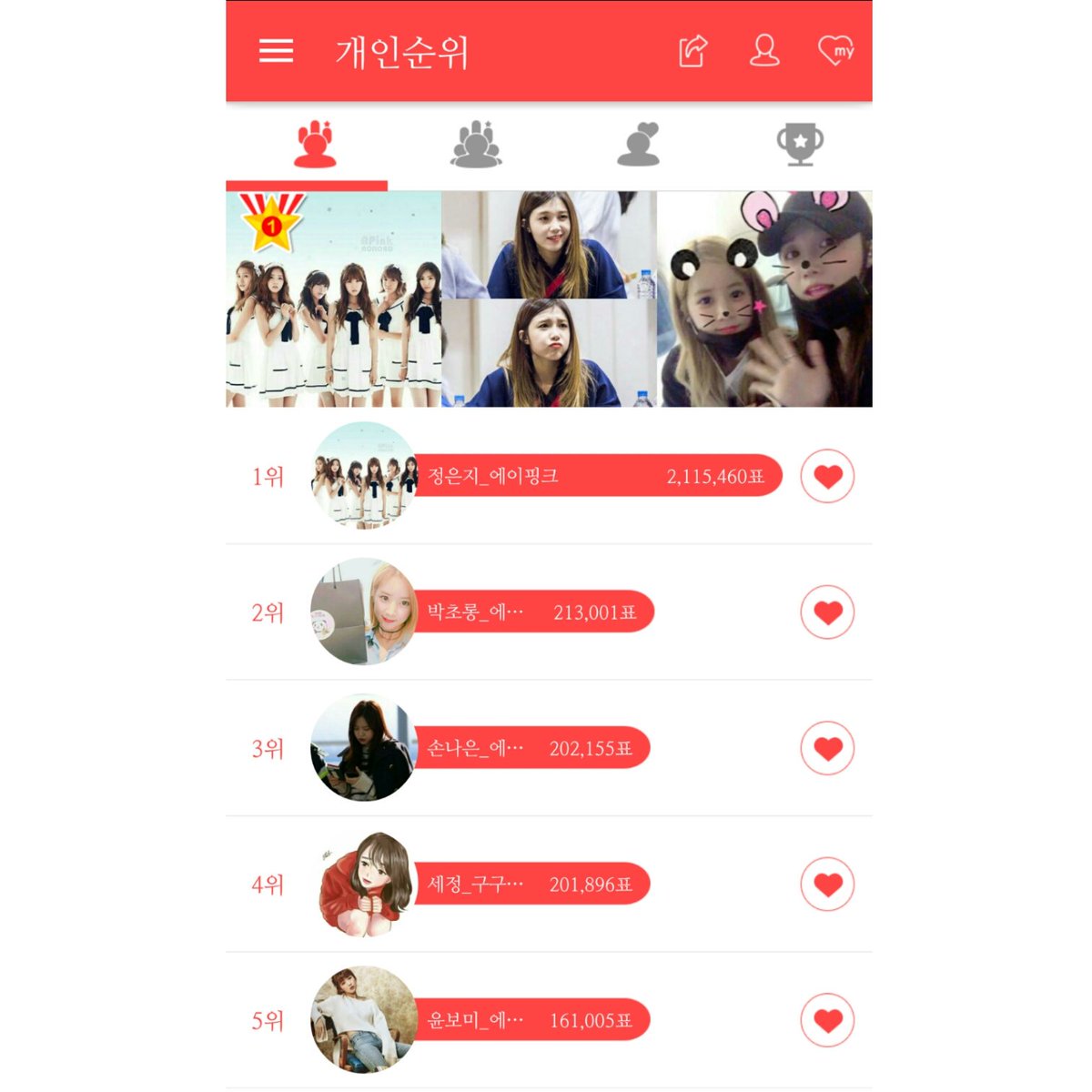The height and width of the screenshot is (1092, 1092).
Task: Vote heart for 박초롱 in 2nd place
Action: tap(827, 612)
